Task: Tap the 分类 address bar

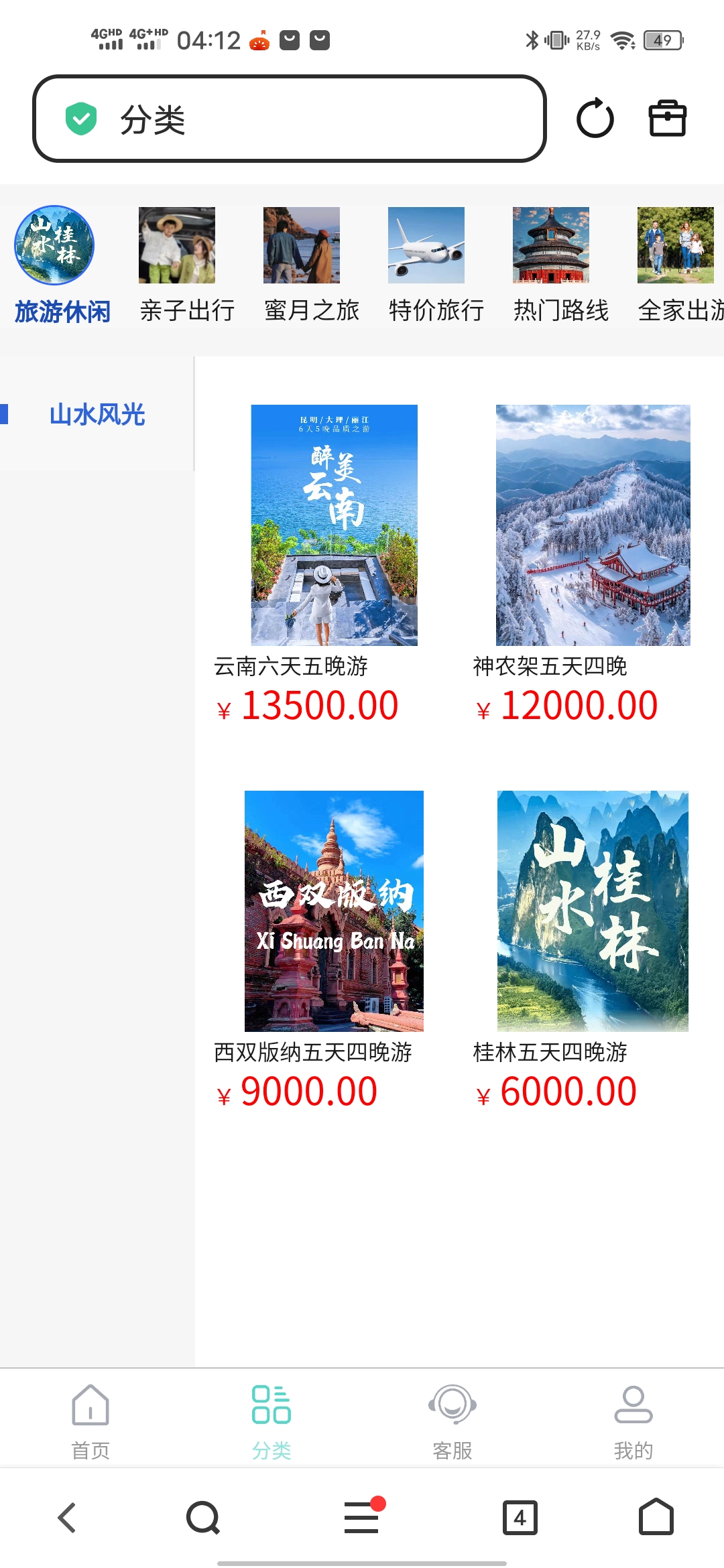Action: [x=288, y=119]
